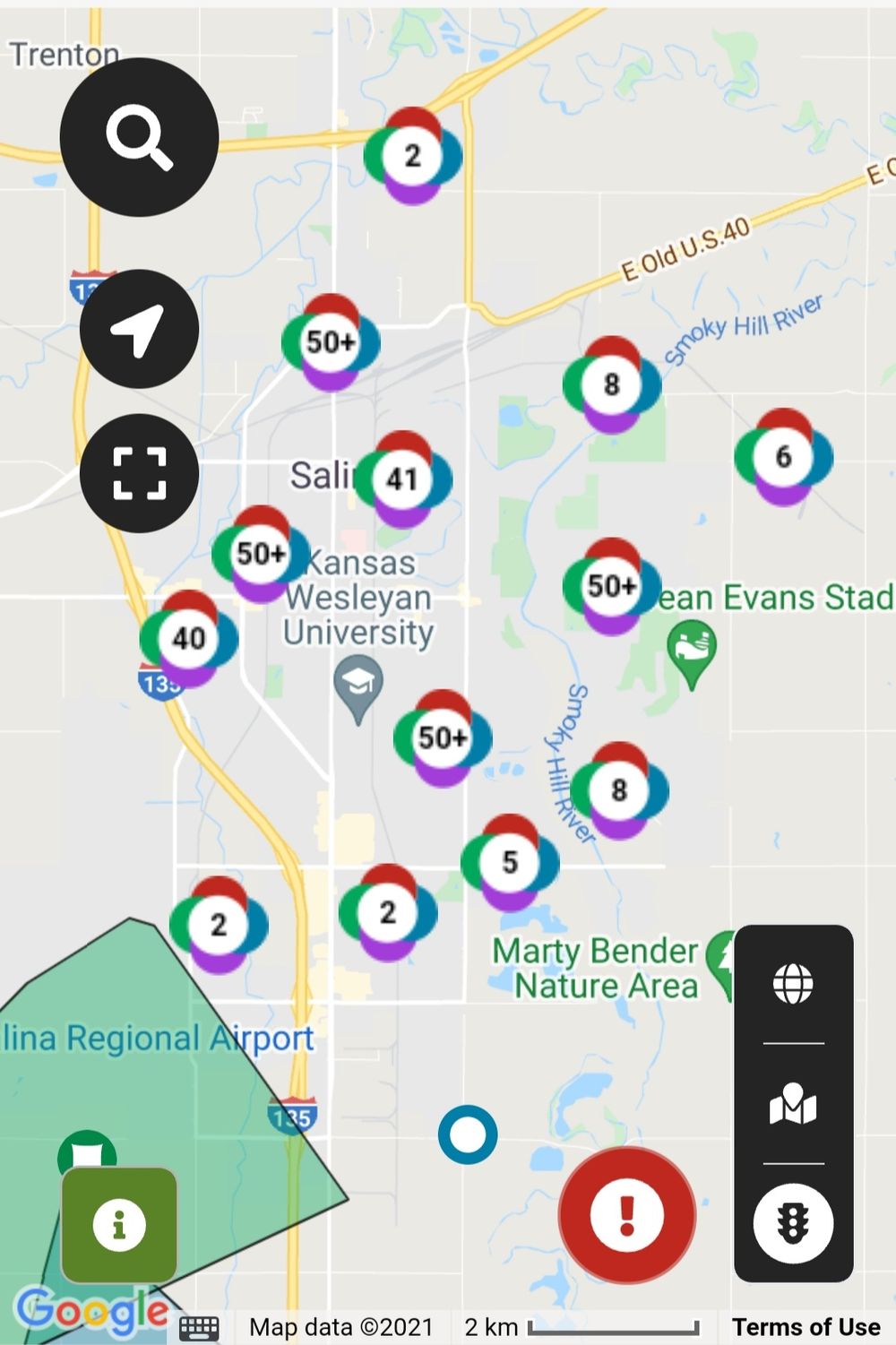Center map on current location

[139, 329]
